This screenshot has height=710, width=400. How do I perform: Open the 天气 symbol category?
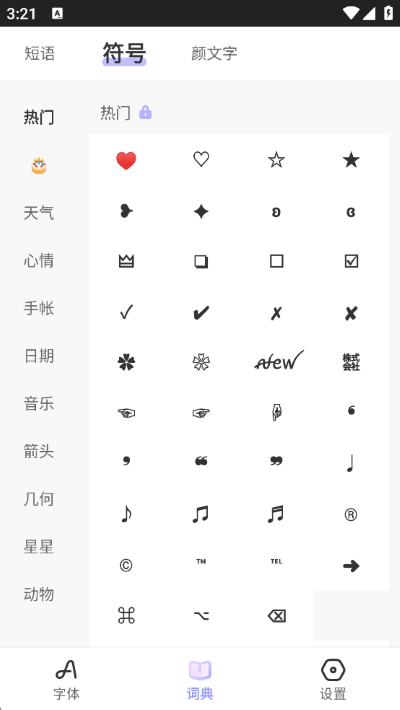39,212
